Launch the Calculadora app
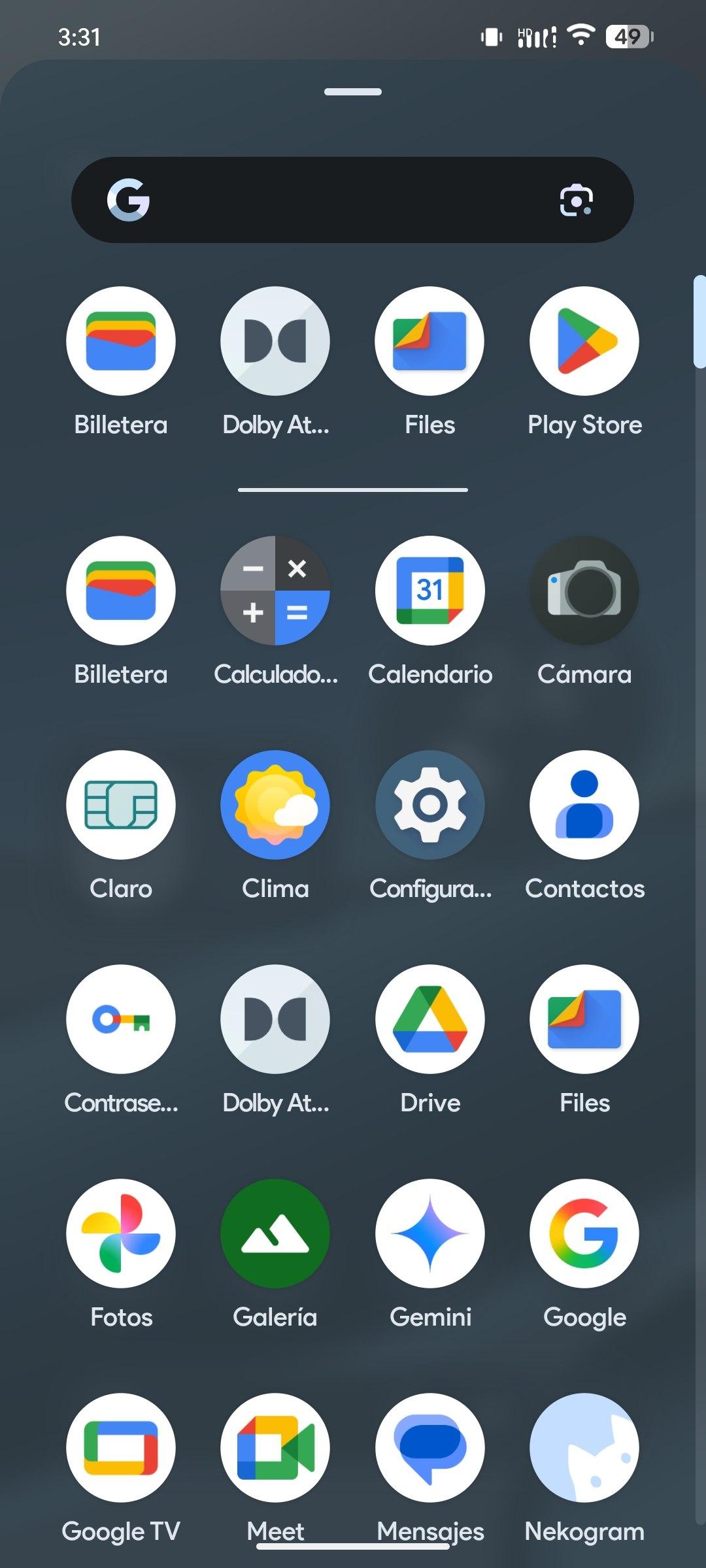 275,591
